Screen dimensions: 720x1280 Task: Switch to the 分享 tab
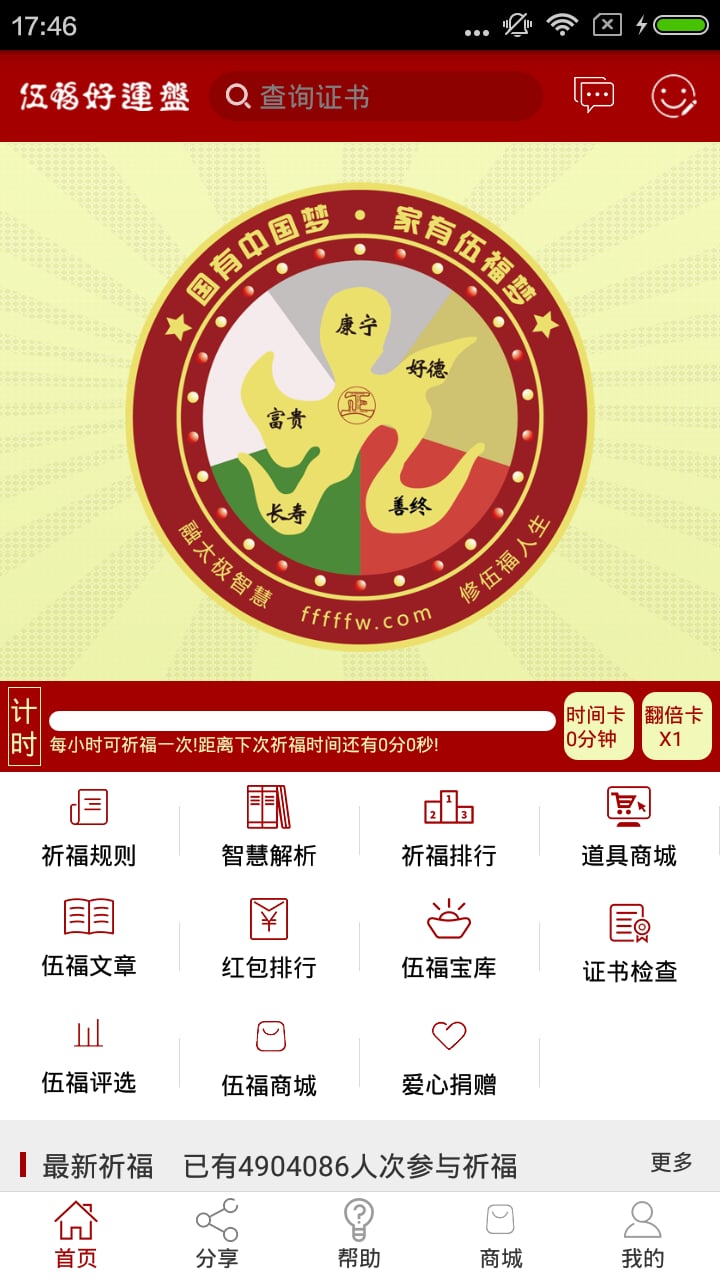(217, 1234)
